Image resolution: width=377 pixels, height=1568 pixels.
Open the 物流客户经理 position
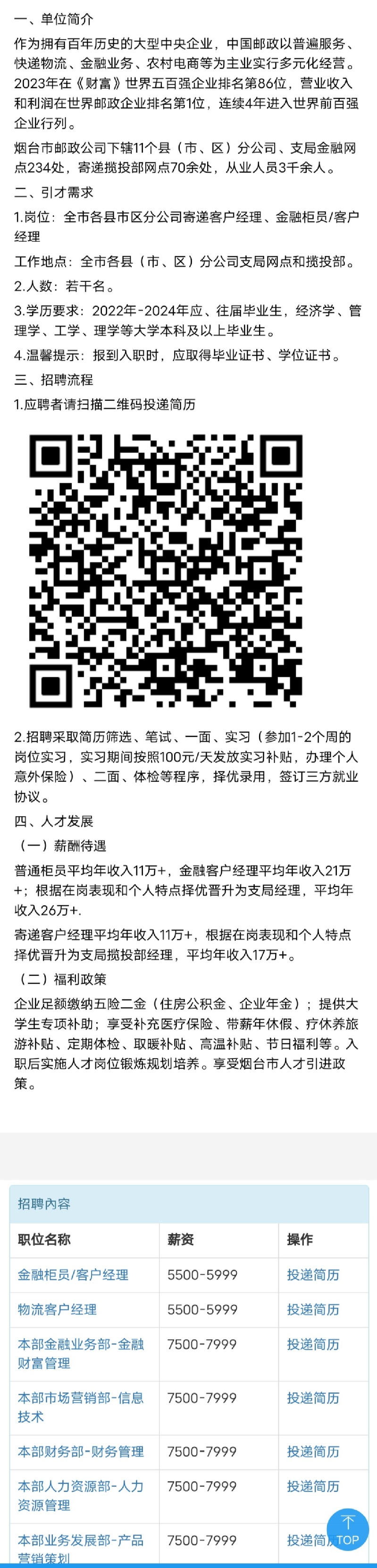(x=57, y=1309)
